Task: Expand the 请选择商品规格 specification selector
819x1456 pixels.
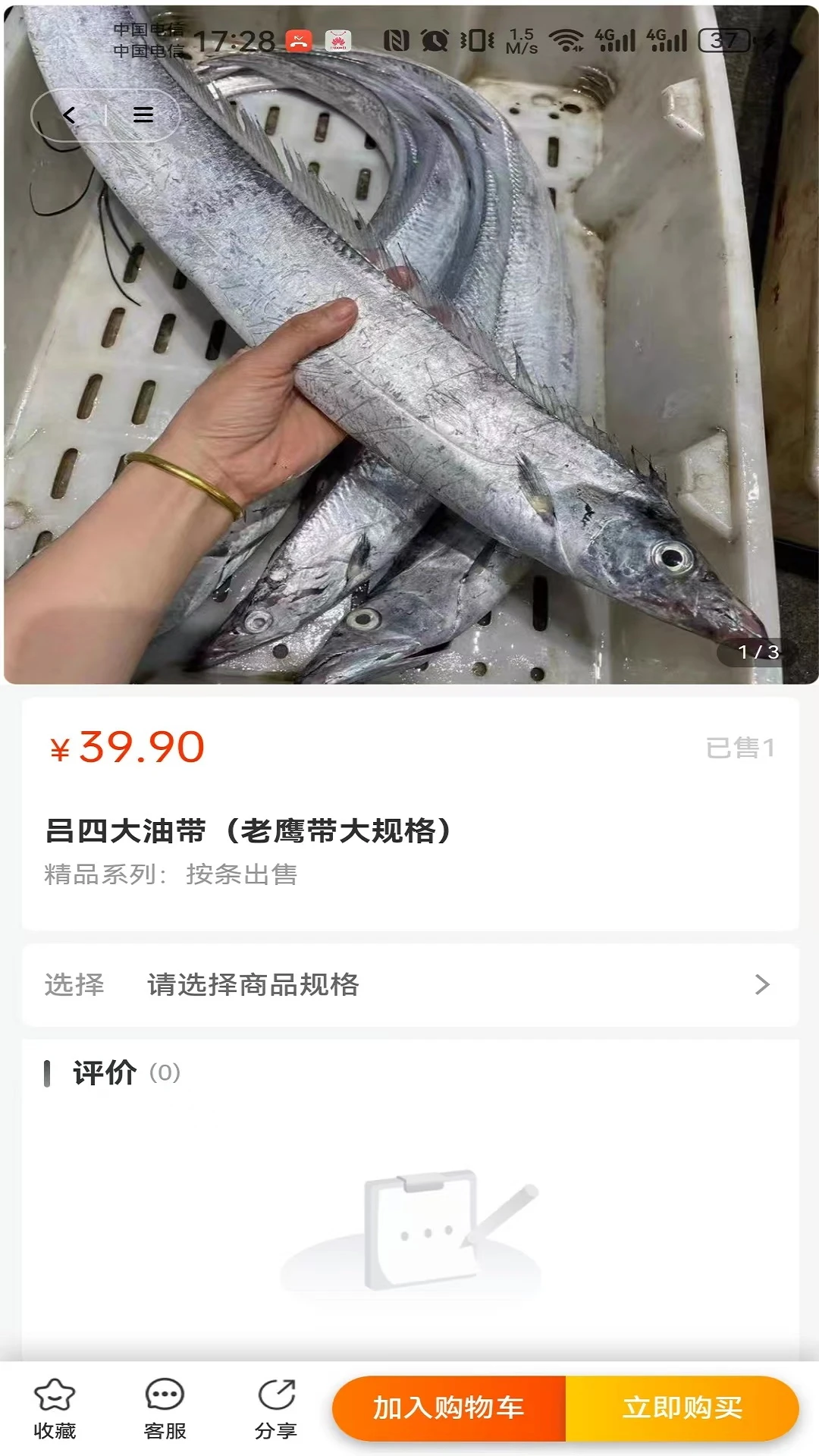Action: pos(253,986)
